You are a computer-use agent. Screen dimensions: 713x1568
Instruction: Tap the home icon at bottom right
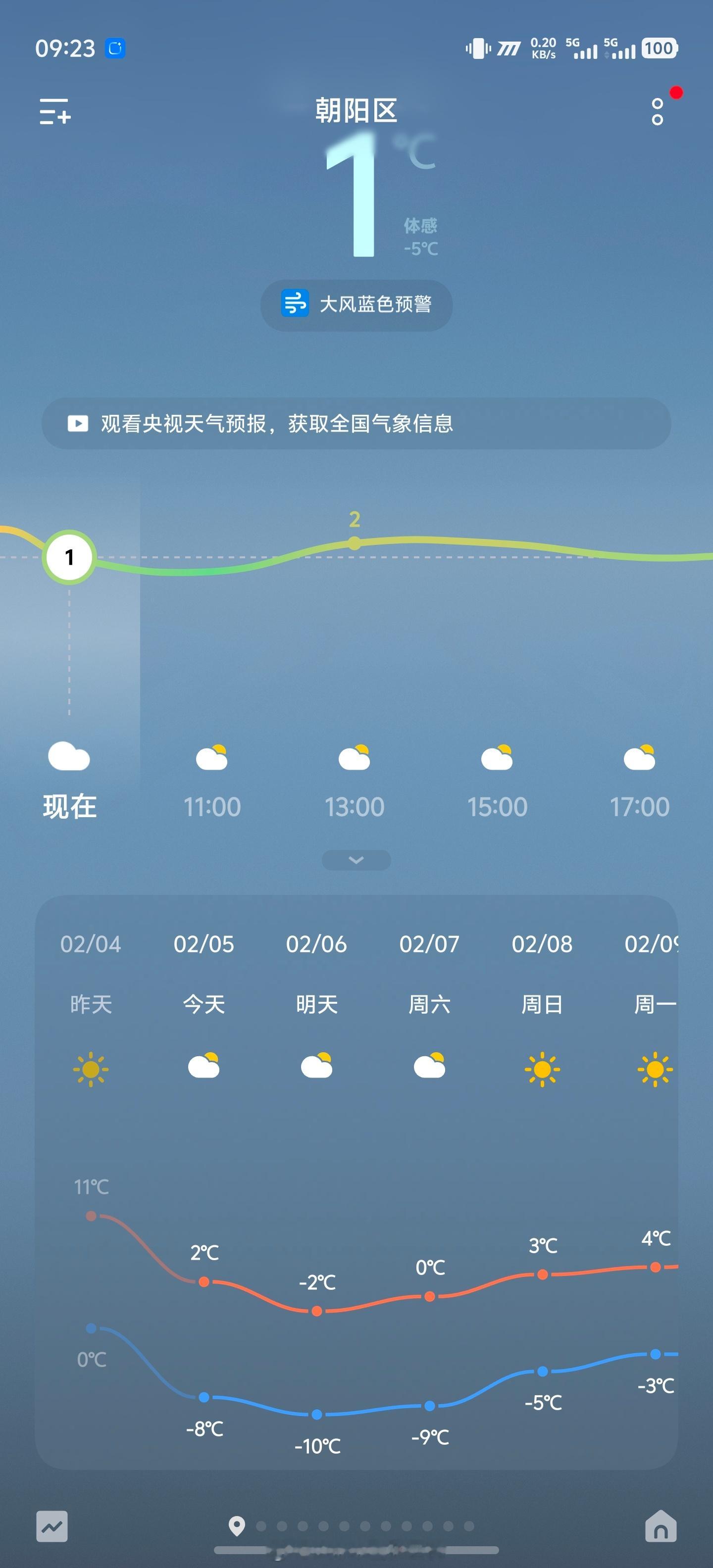tap(662, 1526)
